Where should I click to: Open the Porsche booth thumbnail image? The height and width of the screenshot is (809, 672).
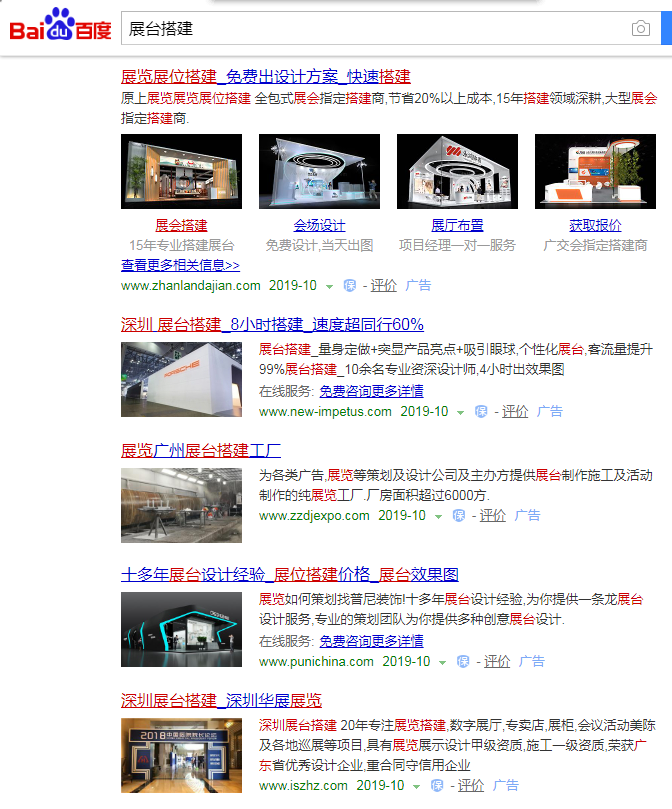[181, 380]
